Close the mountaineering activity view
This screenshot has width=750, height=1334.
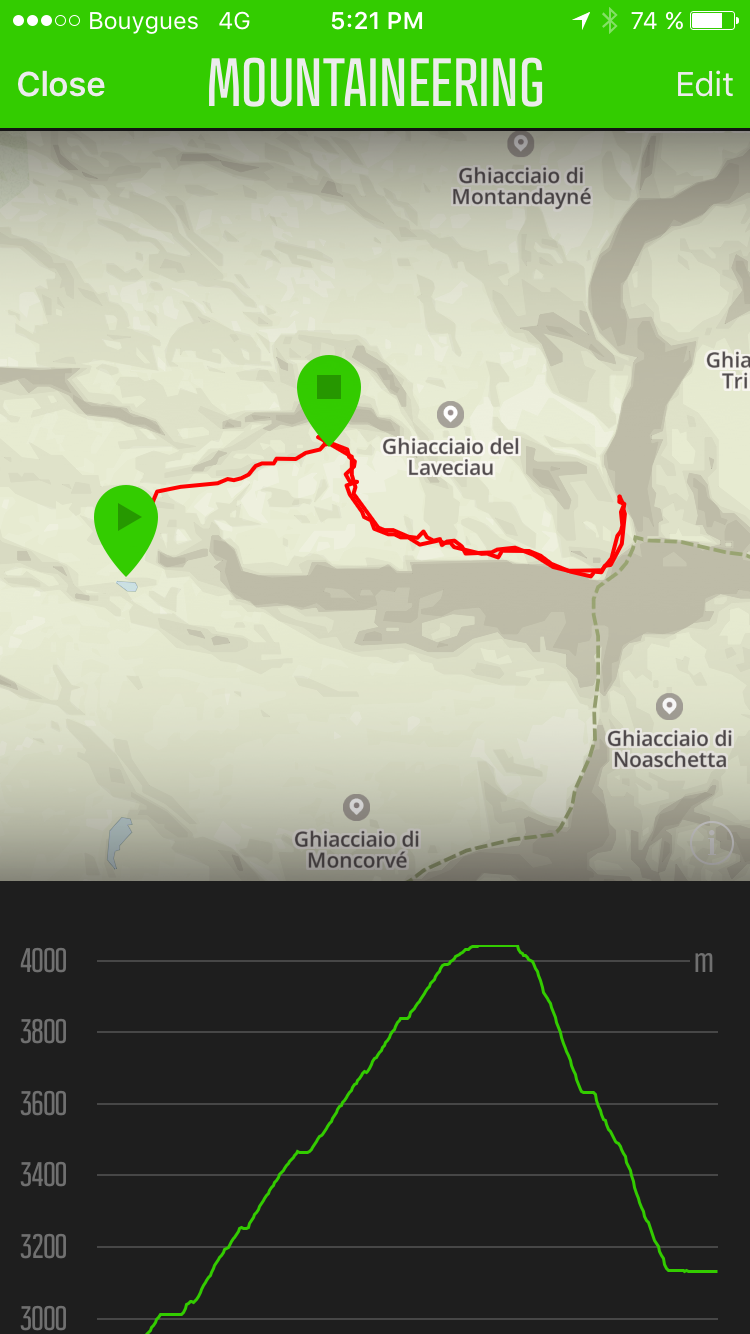pyautogui.click(x=61, y=85)
